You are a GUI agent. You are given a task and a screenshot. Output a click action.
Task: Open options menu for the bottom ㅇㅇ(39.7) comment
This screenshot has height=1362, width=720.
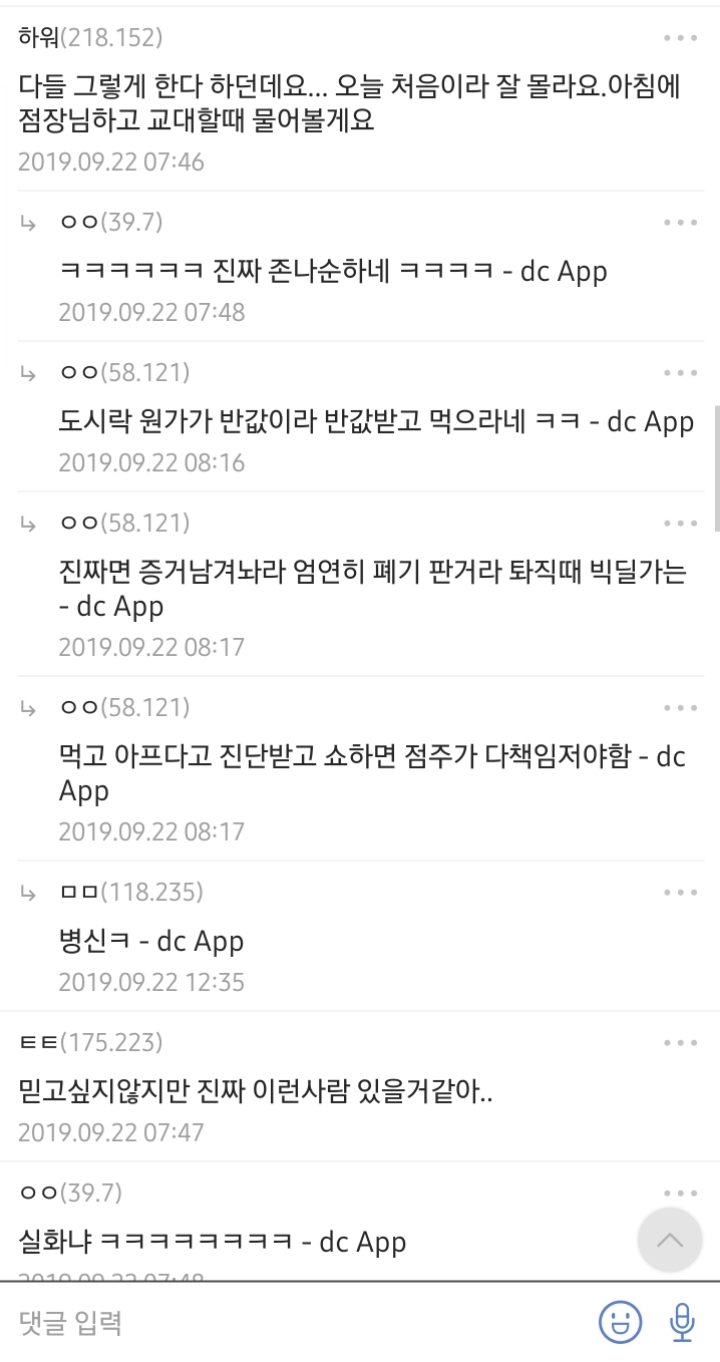[x=680, y=1191]
